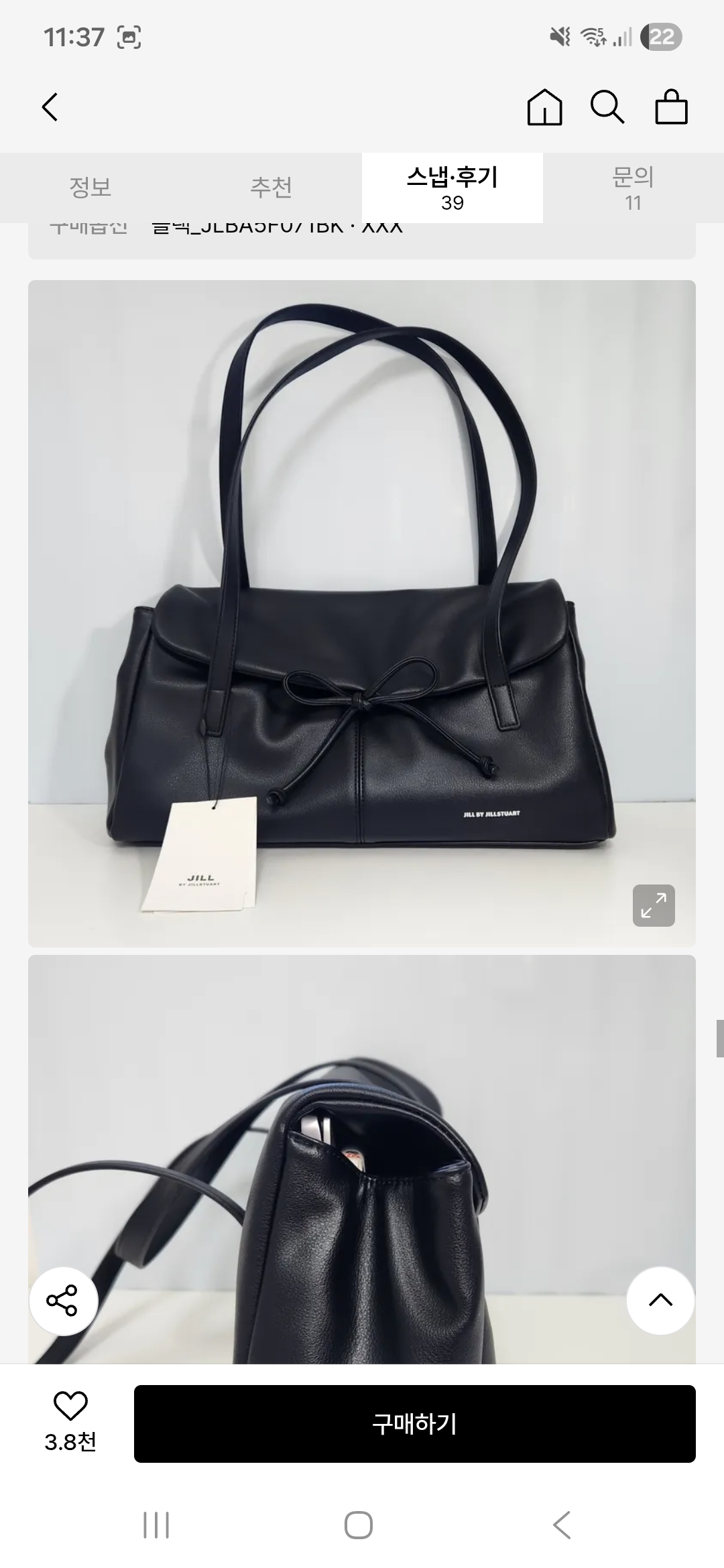Go to the phone's home screen
724x1568 pixels.
click(x=359, y=1526)
